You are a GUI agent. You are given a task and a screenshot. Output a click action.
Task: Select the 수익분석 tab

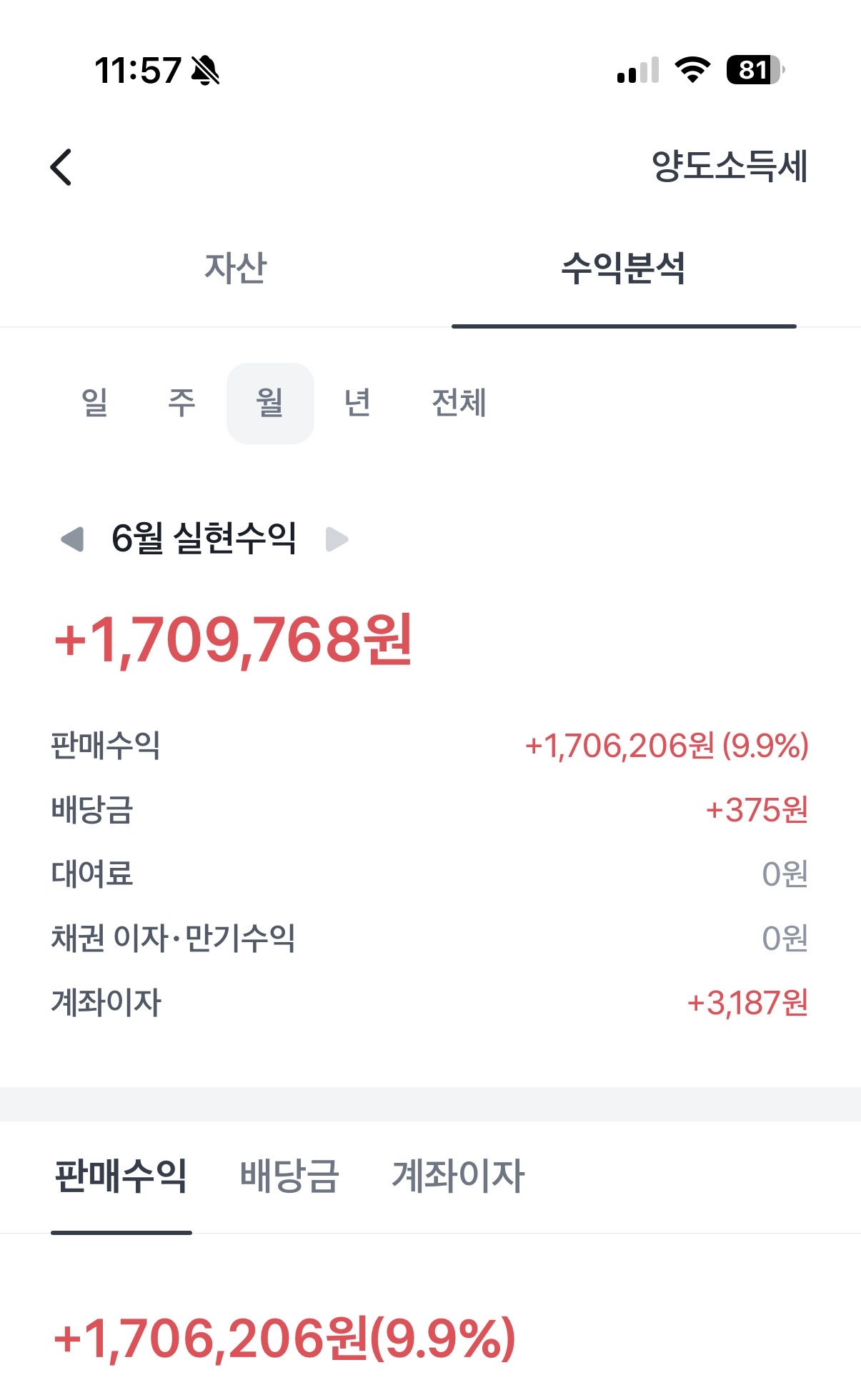pos(624,269)
